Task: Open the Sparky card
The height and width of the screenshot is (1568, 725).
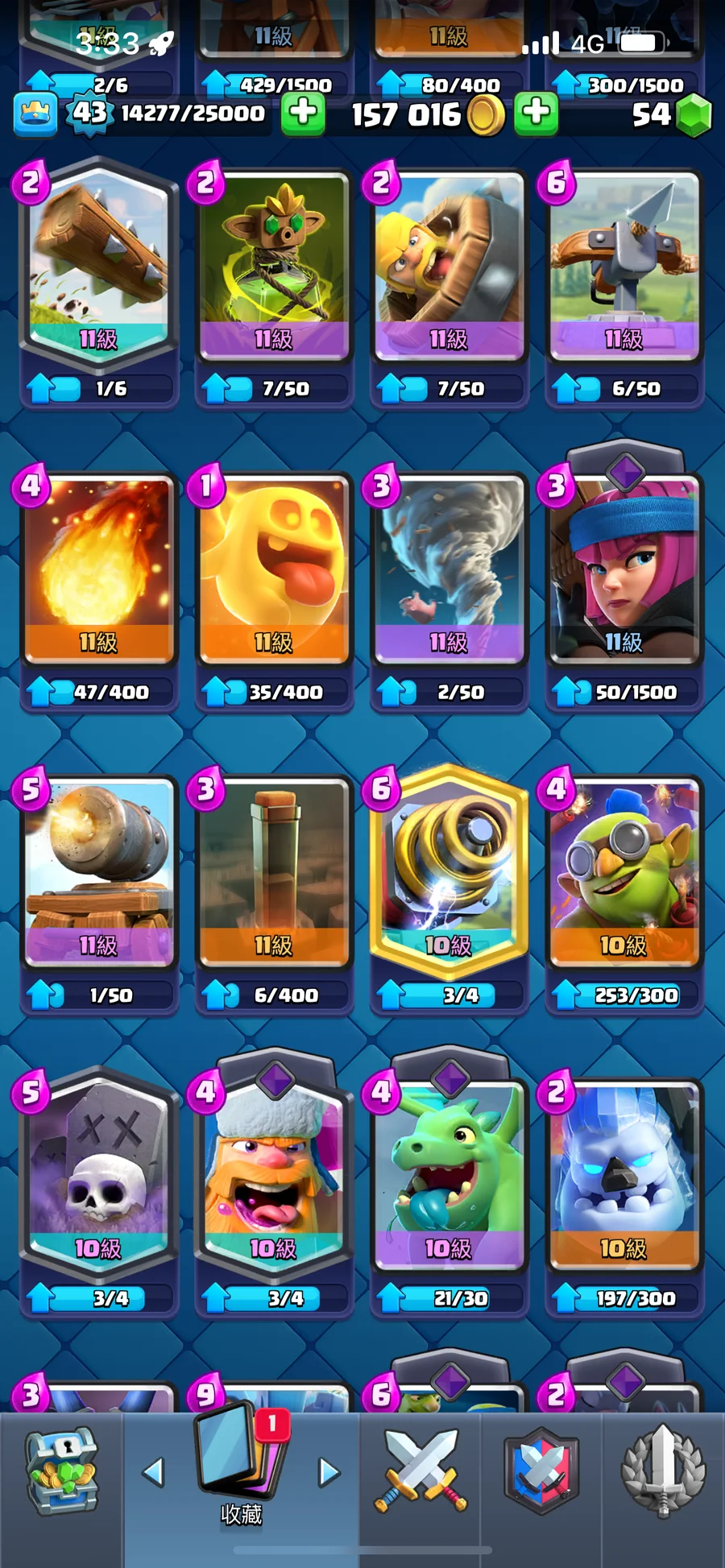Action: point(448,870)
